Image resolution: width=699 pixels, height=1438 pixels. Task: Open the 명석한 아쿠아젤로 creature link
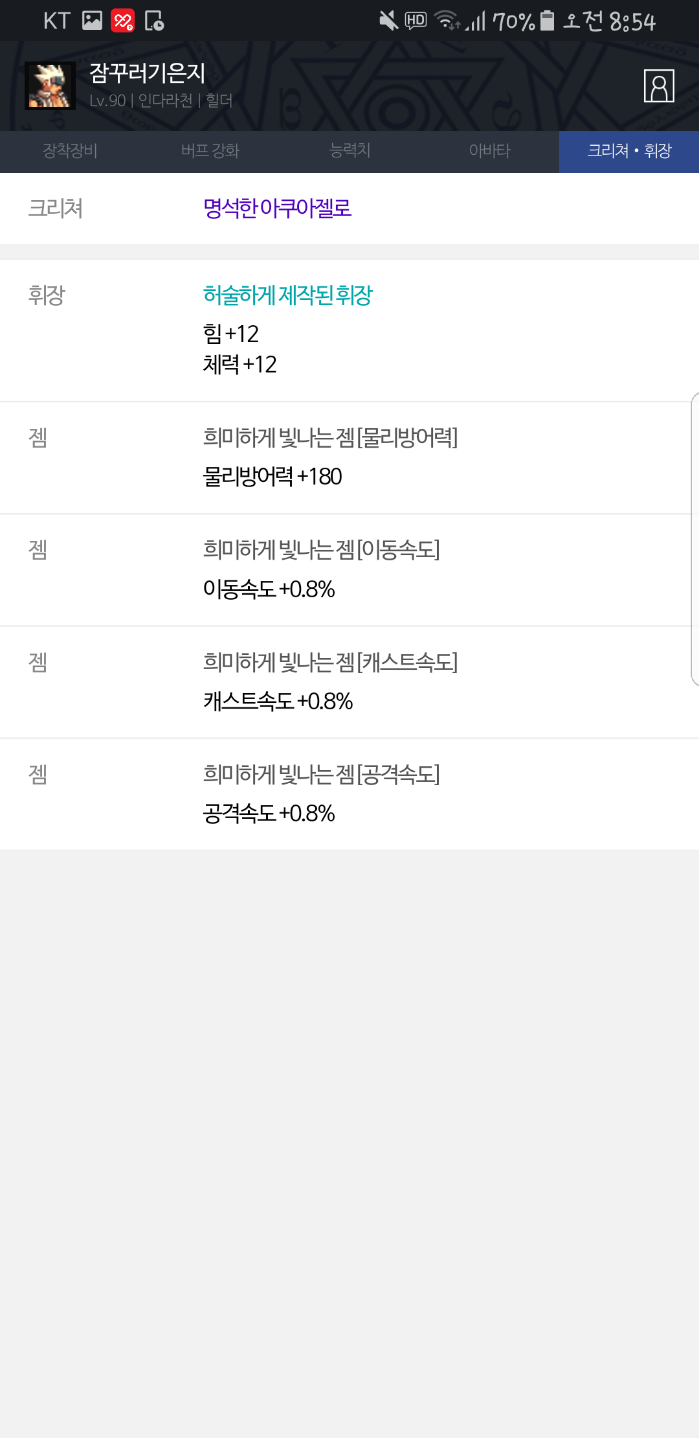coord(277,208)
